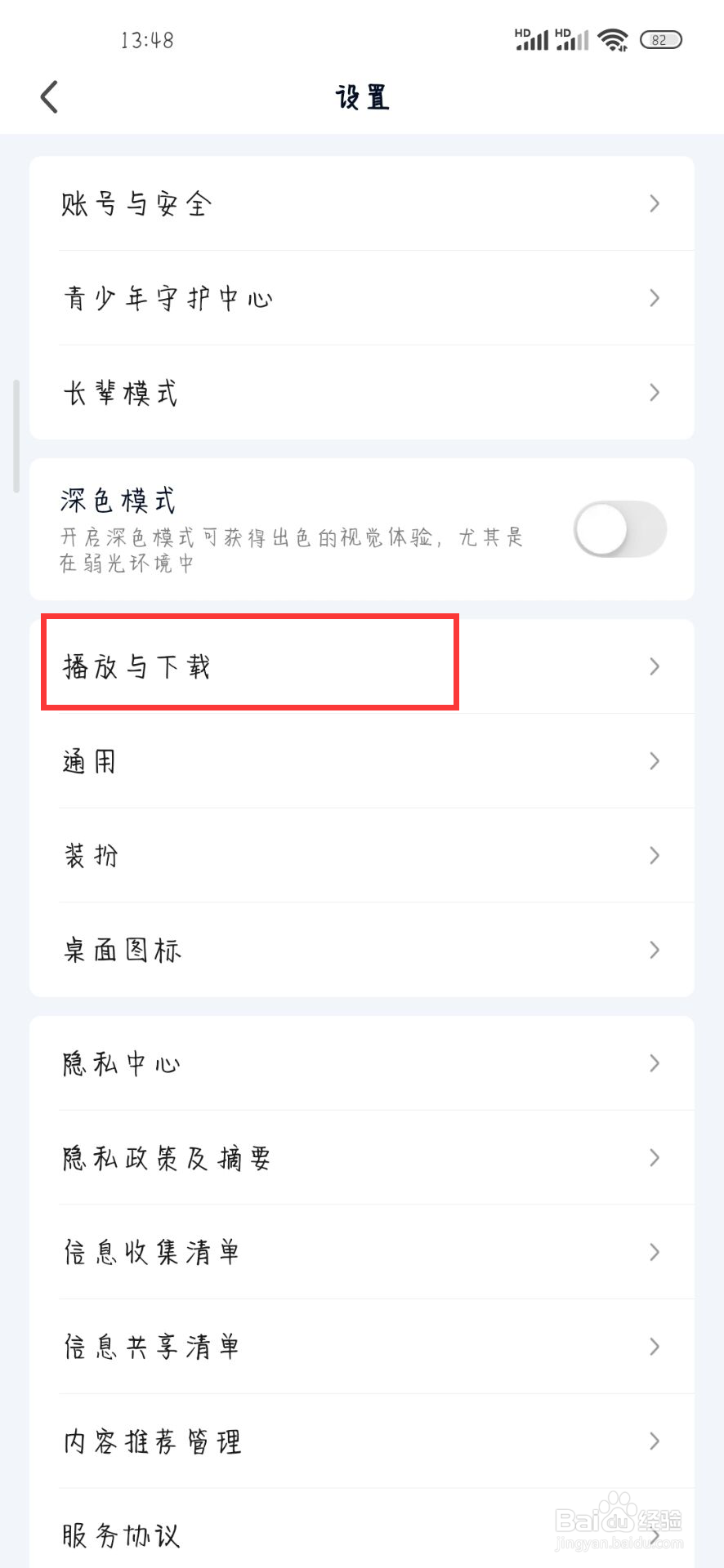724x1568 pixels.
Task: Tap the back arrow to leave Settings
Action: click(49, 96)
